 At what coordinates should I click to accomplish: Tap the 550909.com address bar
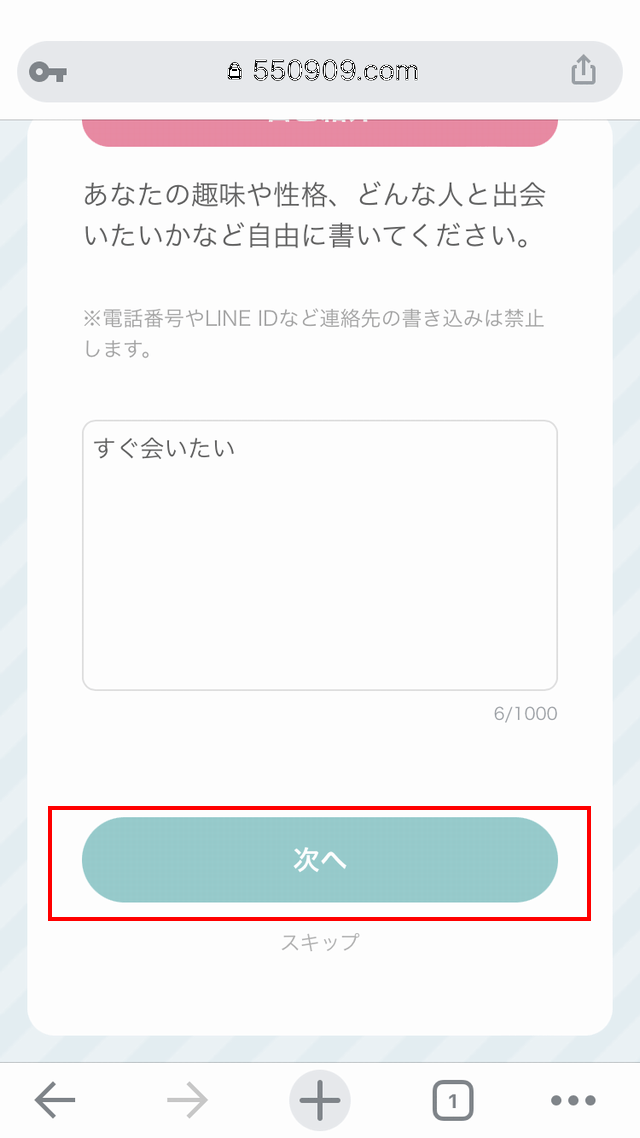click(x=322, y=71)
